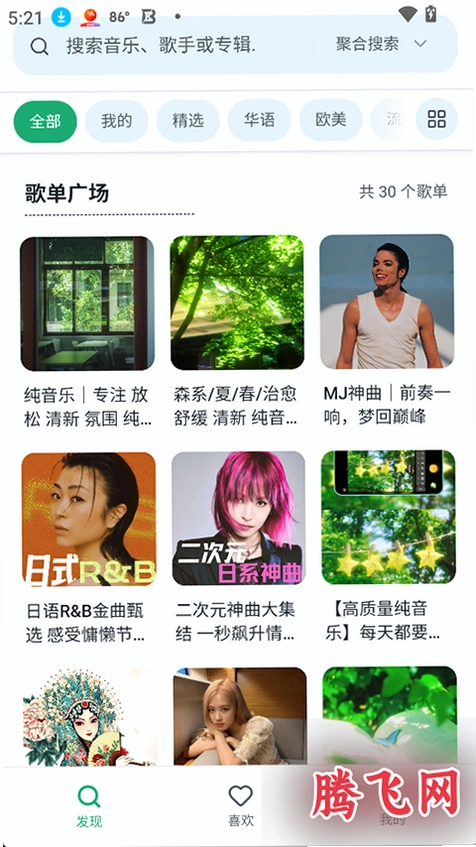Image resolution: width=476 pixels, height=847 pixels.
Task: Open the playlist with the opera mask cover
Action: [90, 717]
